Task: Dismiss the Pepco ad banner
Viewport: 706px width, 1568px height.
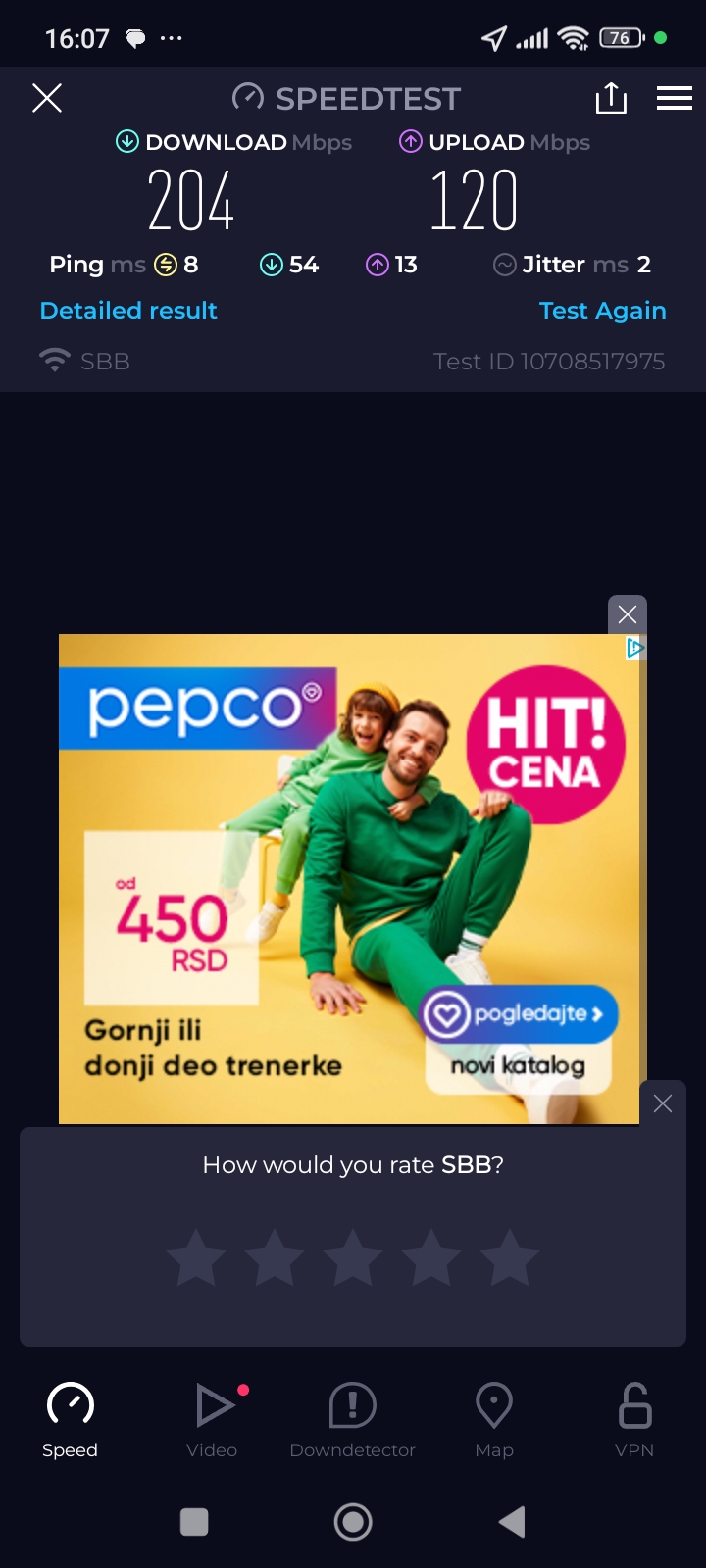Action: (628, 614)
